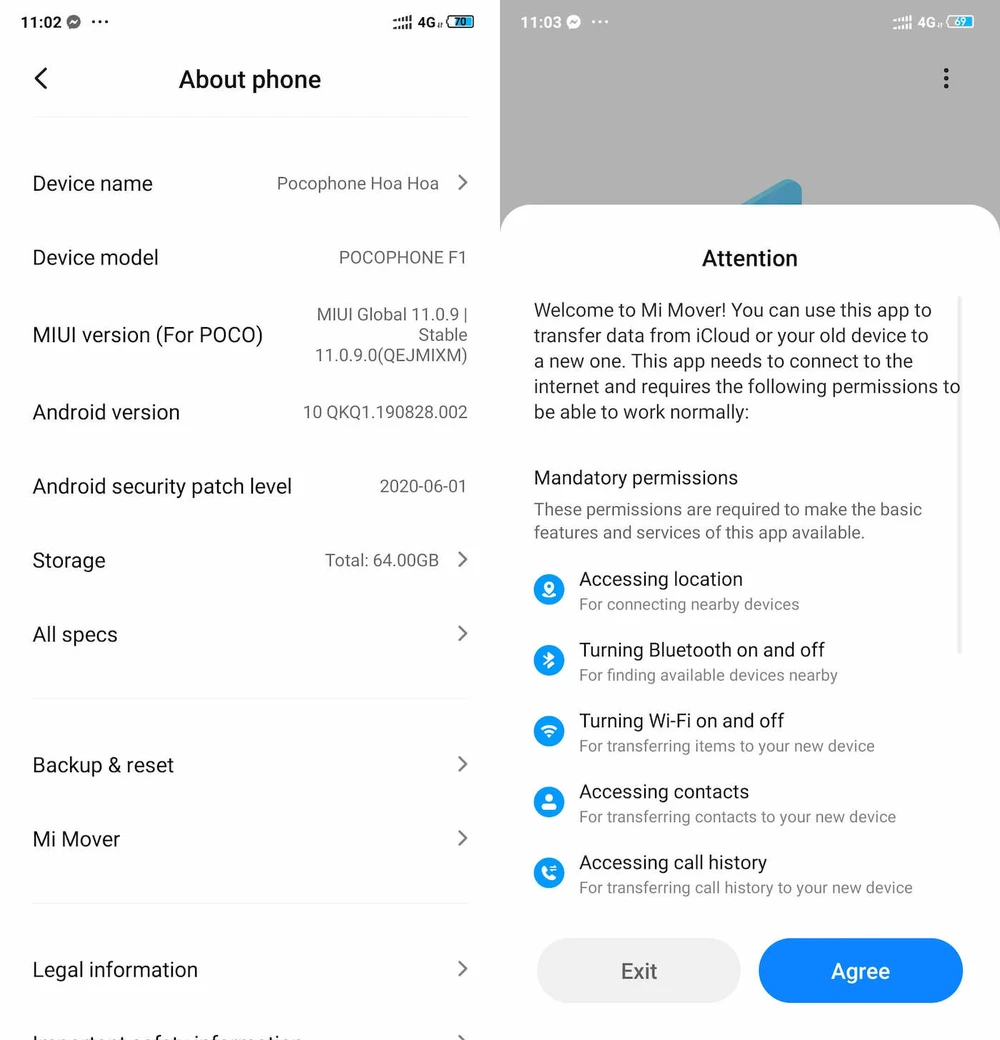
Task: Open Legal information
Action: click(x=250, y=969)
